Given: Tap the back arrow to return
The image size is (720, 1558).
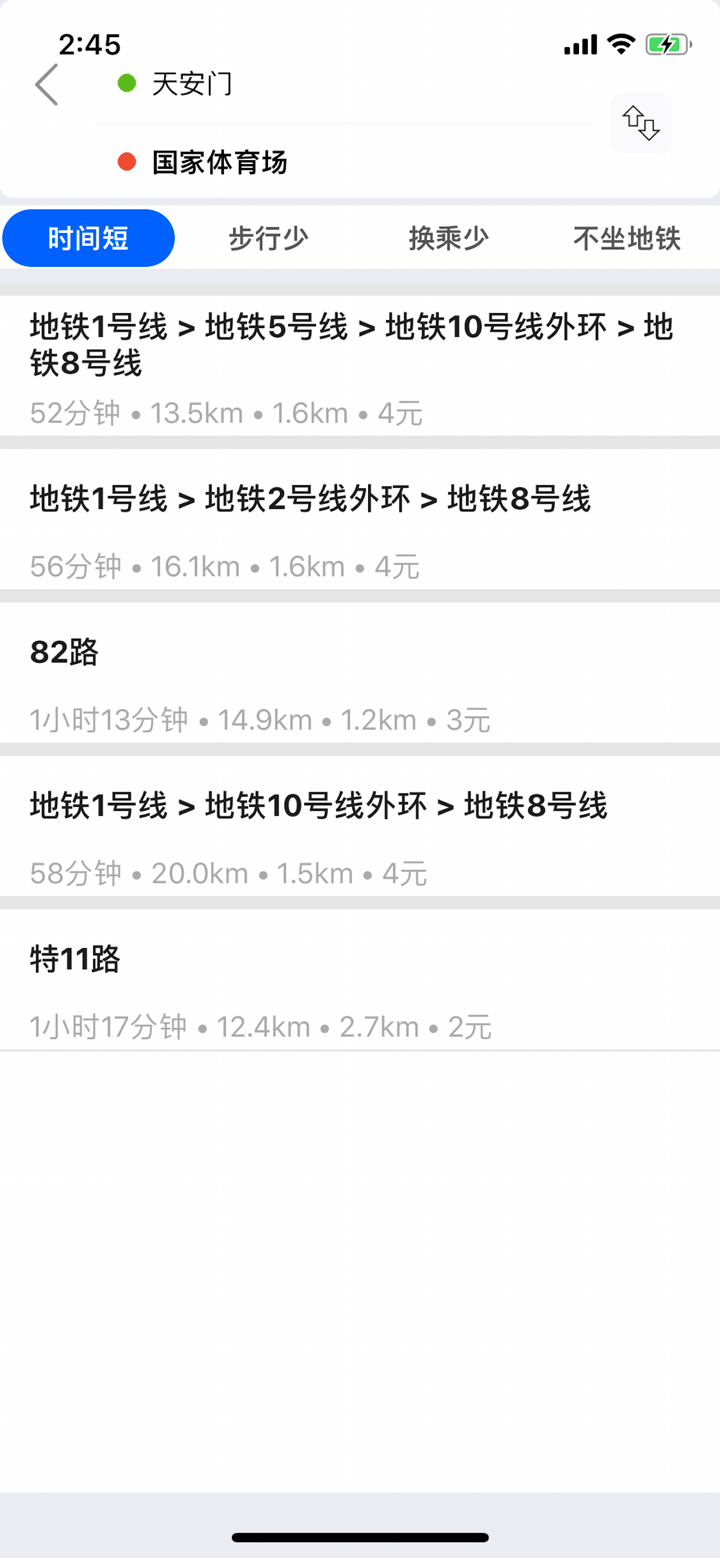Looking at the screenshot, I should pos(45,84).
